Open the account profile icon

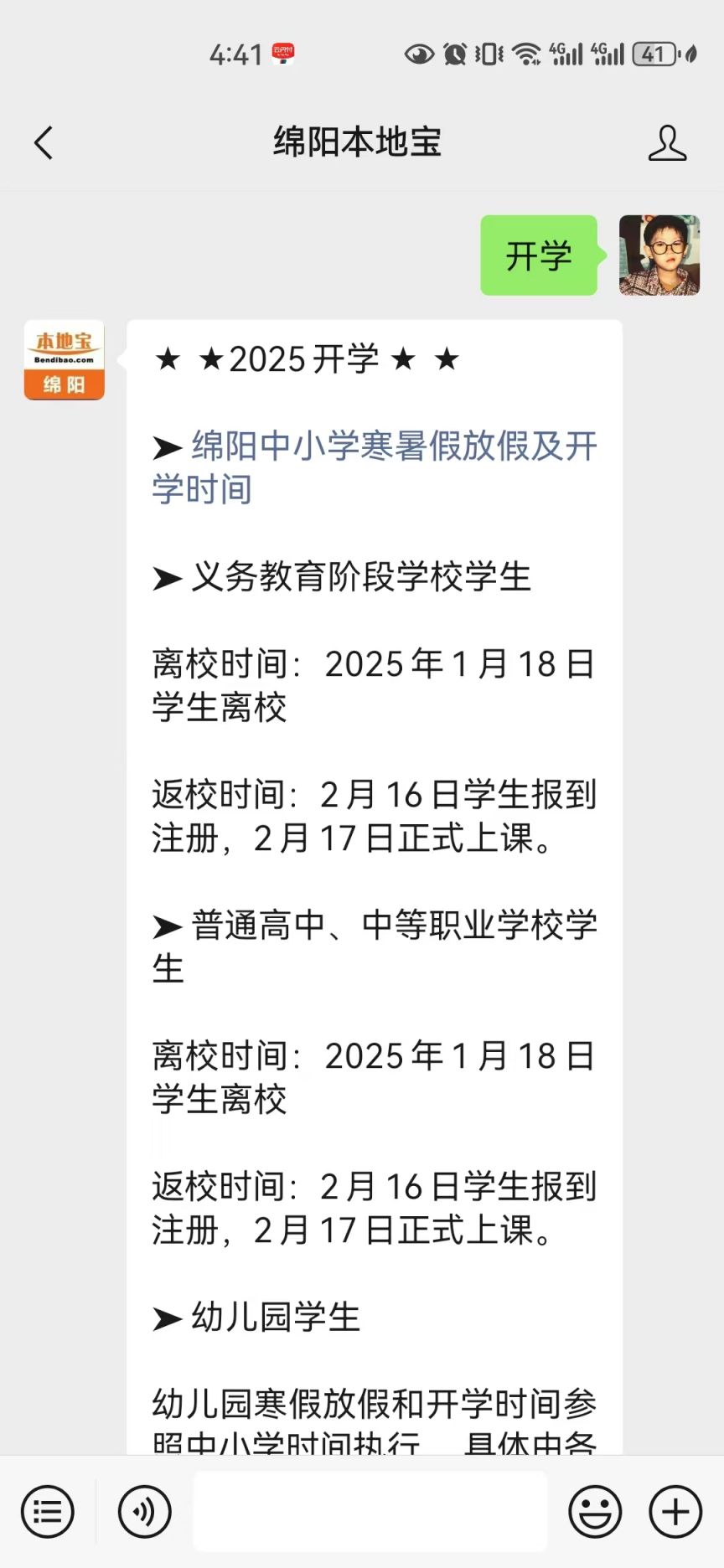click(667, 142)
